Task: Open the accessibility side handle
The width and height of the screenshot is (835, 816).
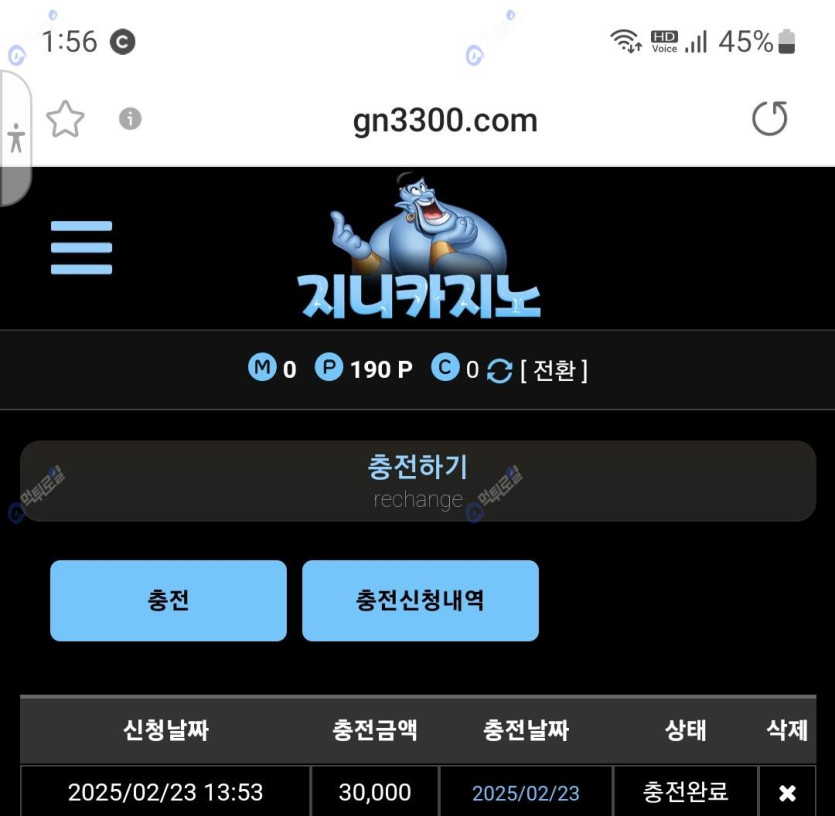Action: click(15, 138)
